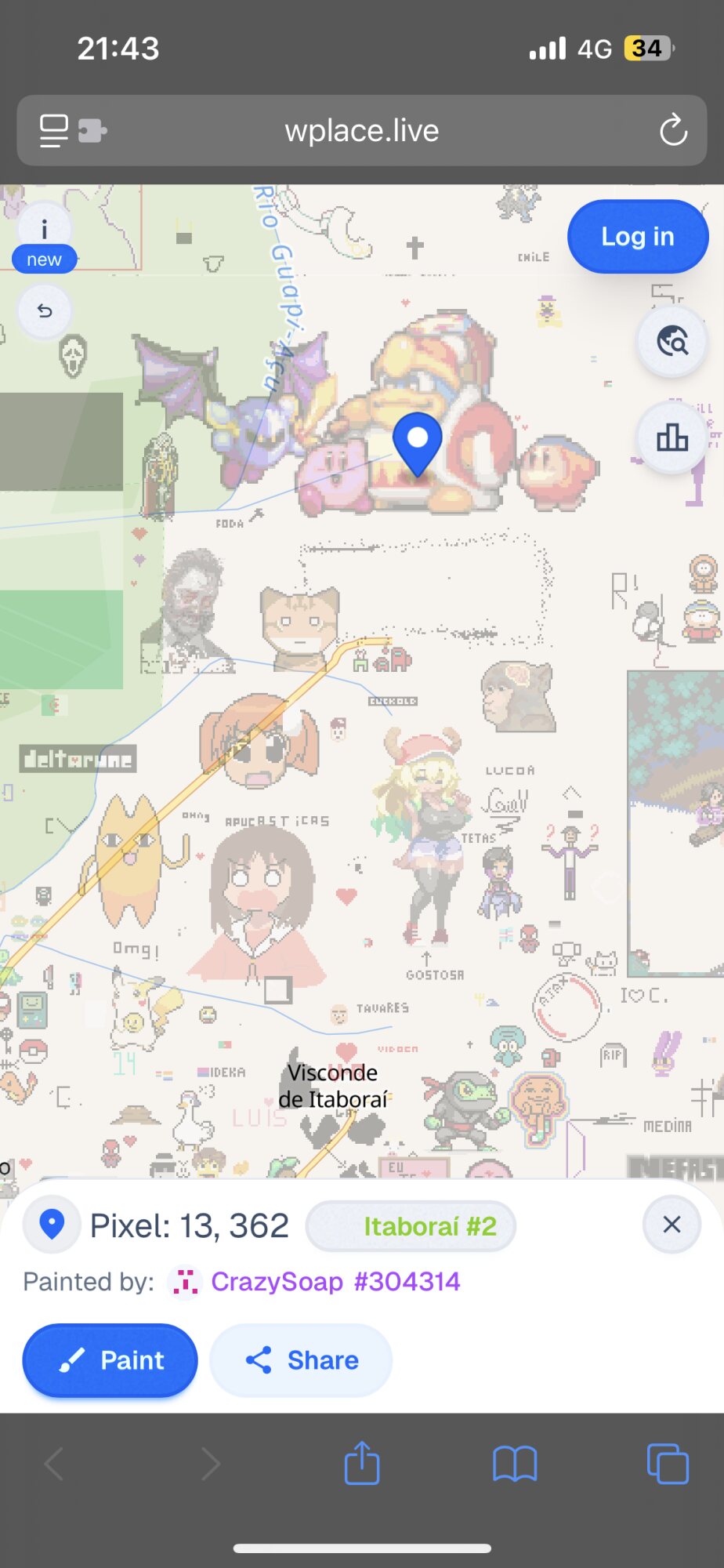The height and width of the screenshot is (1568, 724).
Task: Open CrazySoap #304314 profile
Action: tap(335, 1282)
